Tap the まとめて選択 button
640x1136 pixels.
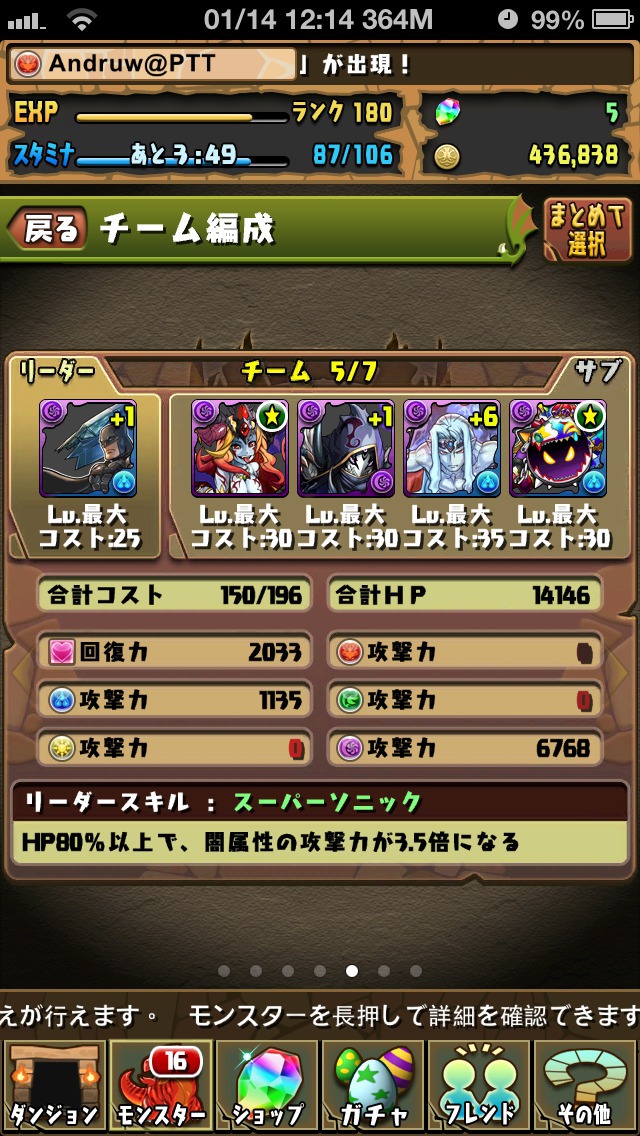(587, 230)
